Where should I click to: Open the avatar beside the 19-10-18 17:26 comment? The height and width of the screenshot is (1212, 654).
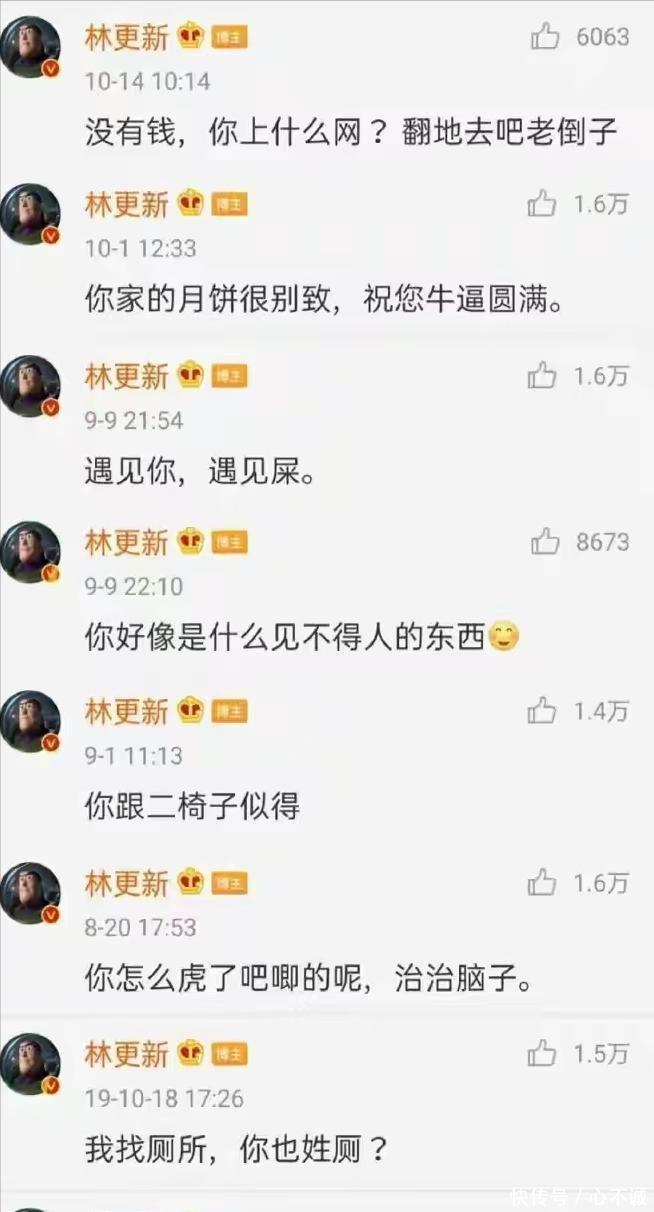(x=30, y=1063)
